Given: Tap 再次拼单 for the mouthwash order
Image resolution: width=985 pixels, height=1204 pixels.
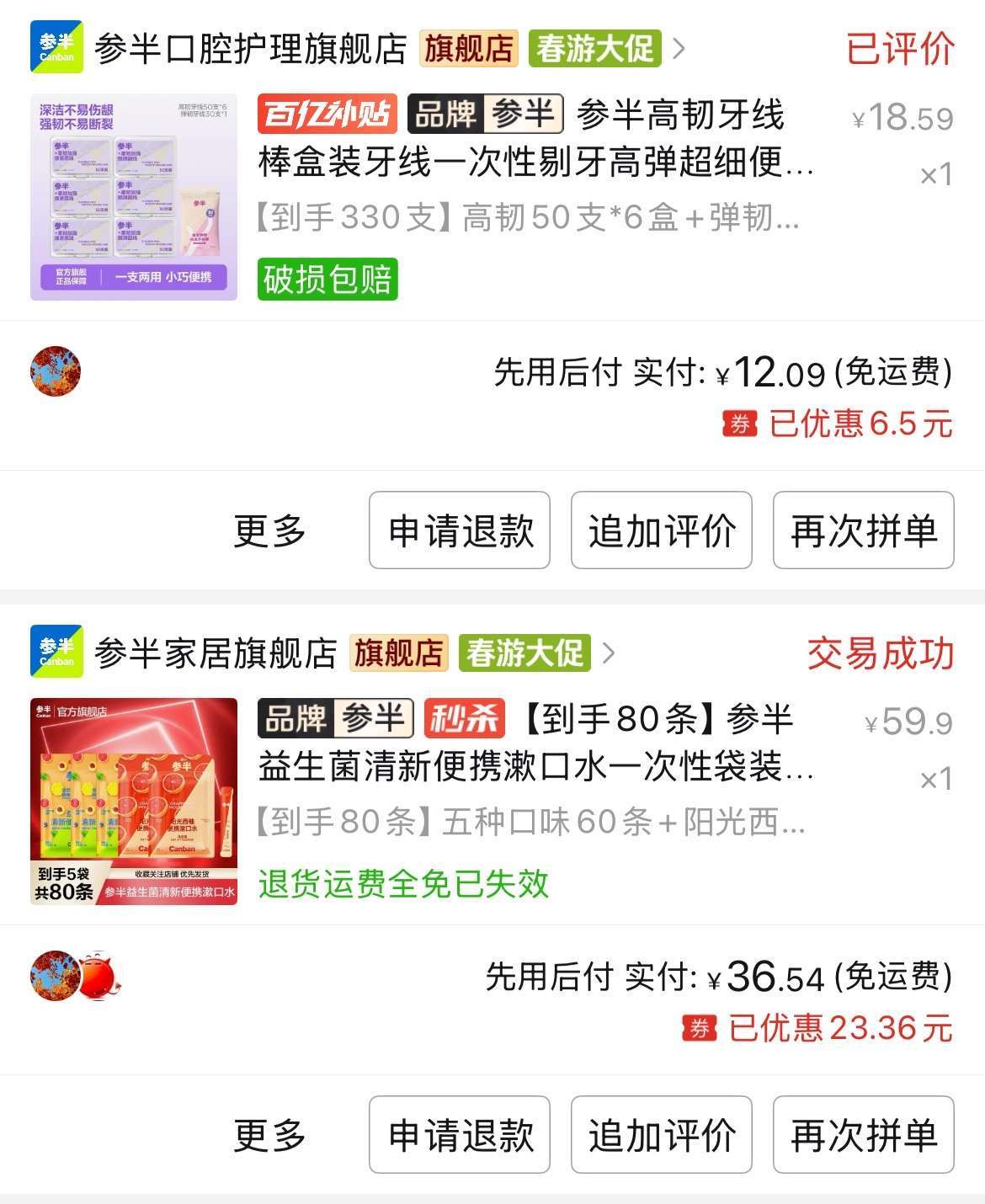Looking at the screenshot, I should pyautogui.click(x=863, y=1135).
